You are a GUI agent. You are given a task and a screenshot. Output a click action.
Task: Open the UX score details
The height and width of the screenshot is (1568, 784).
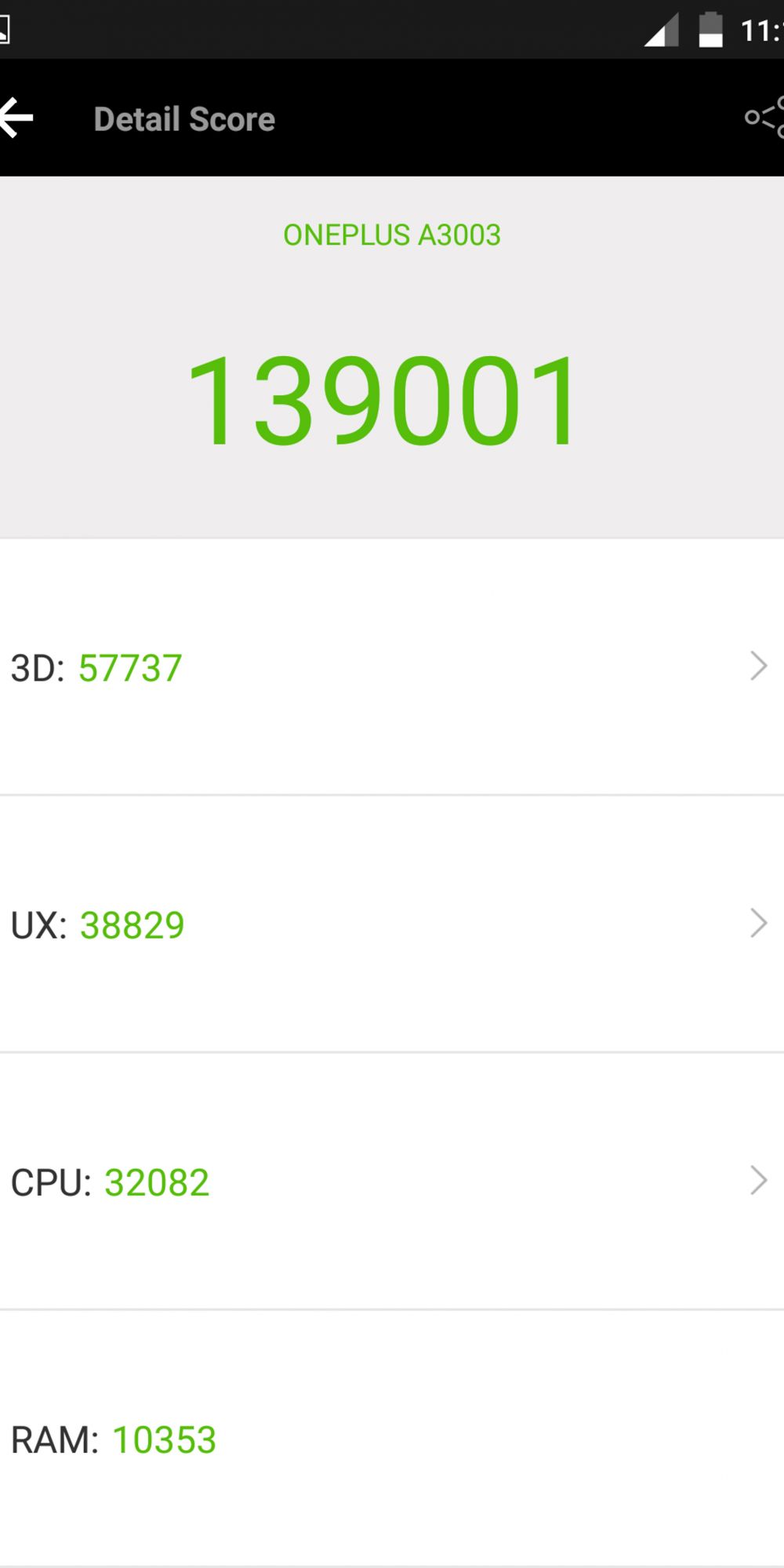(392, 924)
